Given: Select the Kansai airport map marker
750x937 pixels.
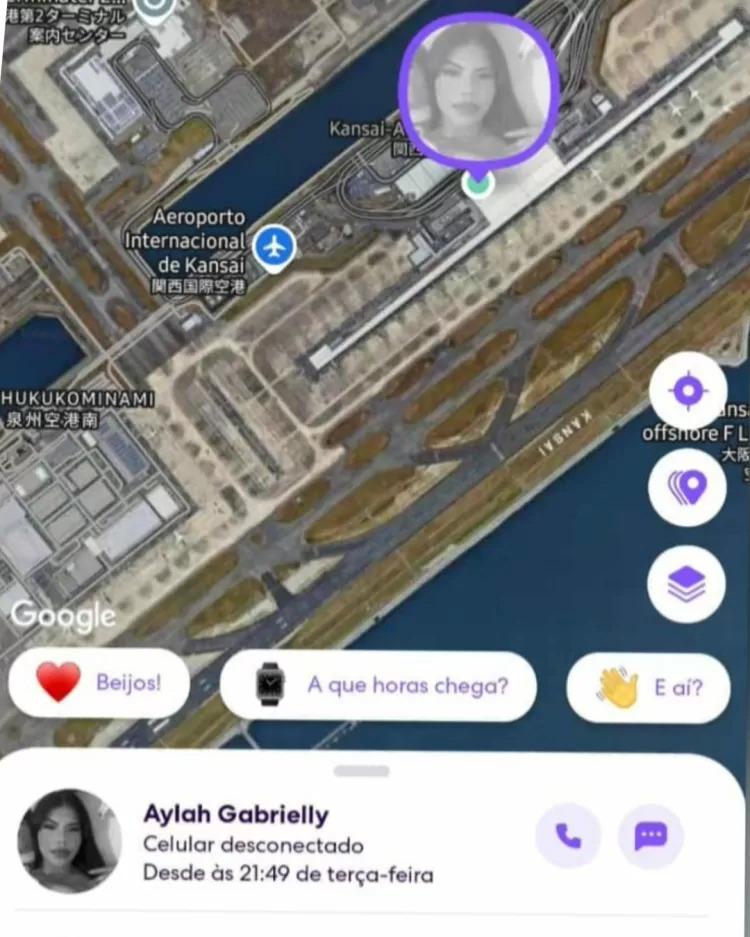Looking at the screenshot, I should [x=274, y=246].
